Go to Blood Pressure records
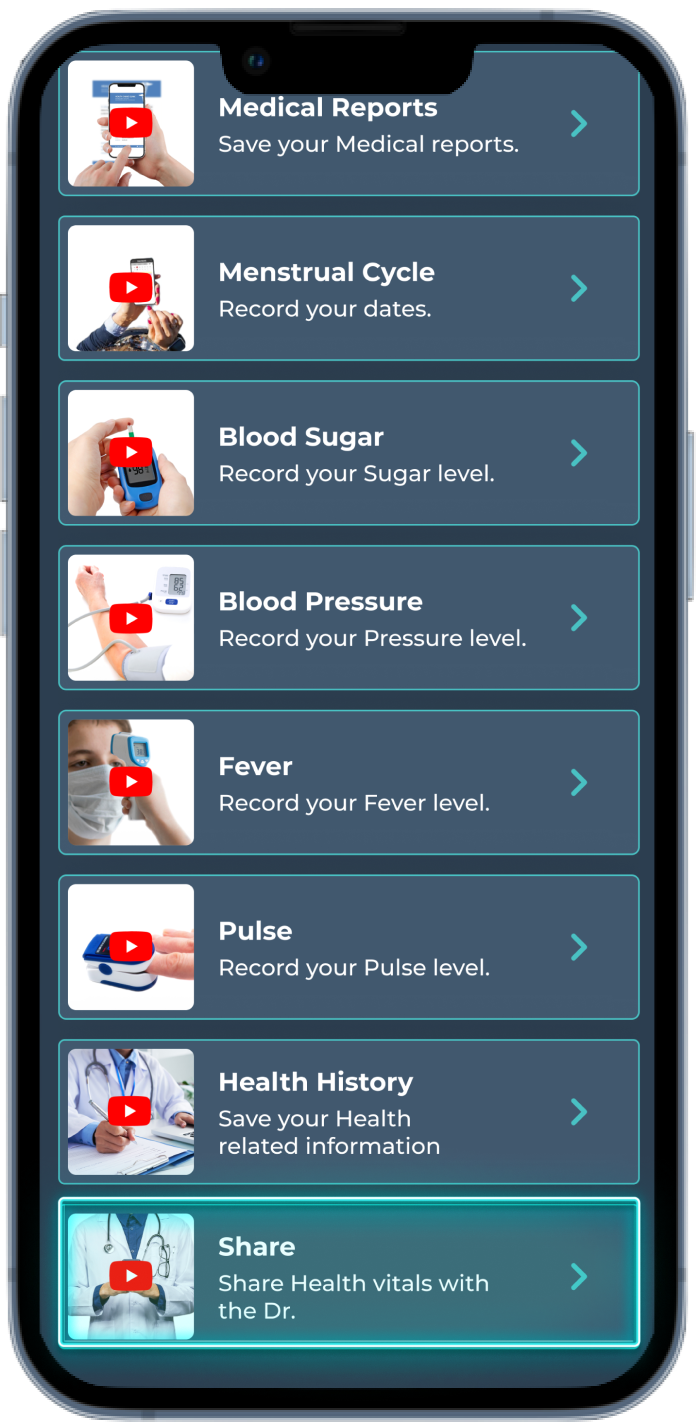Screen dimensions: 696x1426 tap(348, 618)
